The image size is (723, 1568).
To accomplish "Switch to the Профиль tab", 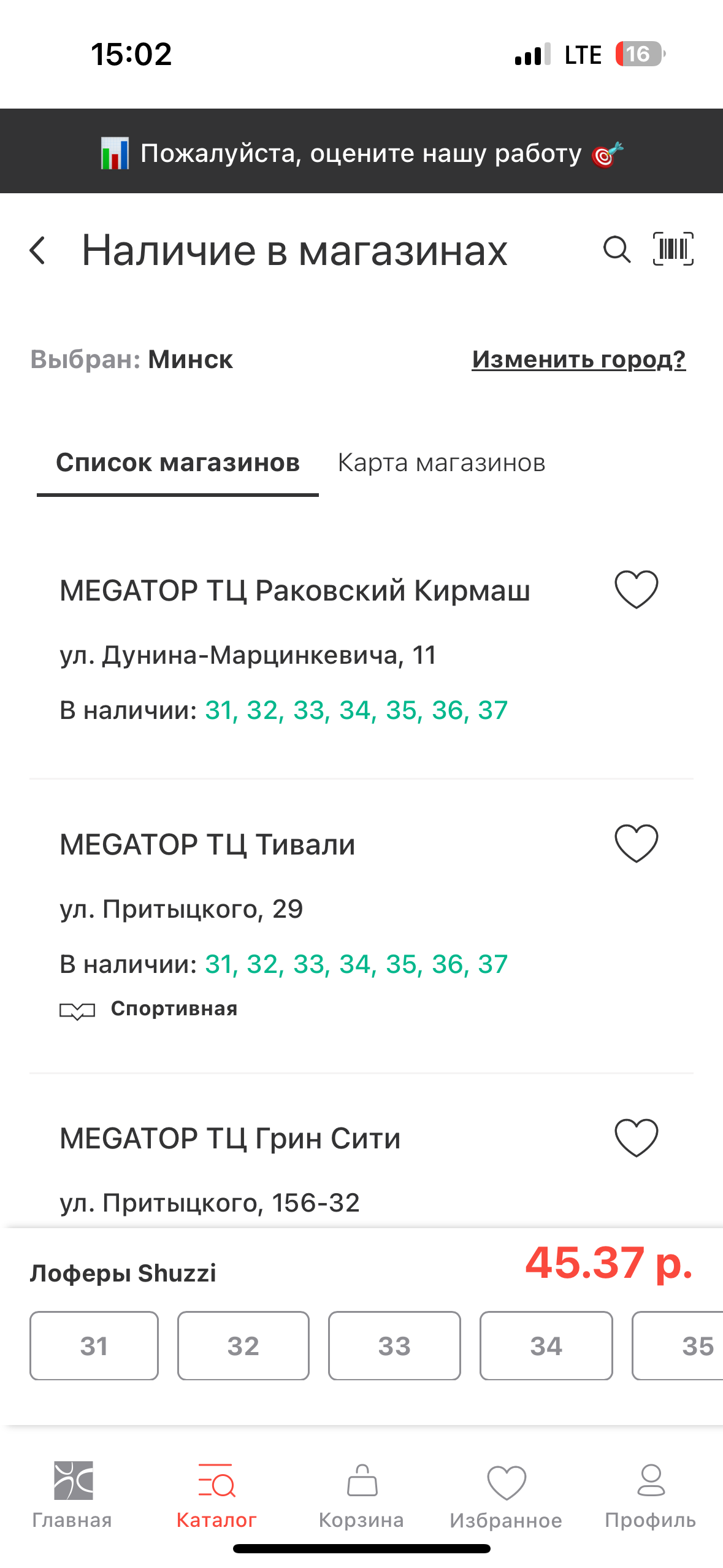I will tap(651, 1496).
